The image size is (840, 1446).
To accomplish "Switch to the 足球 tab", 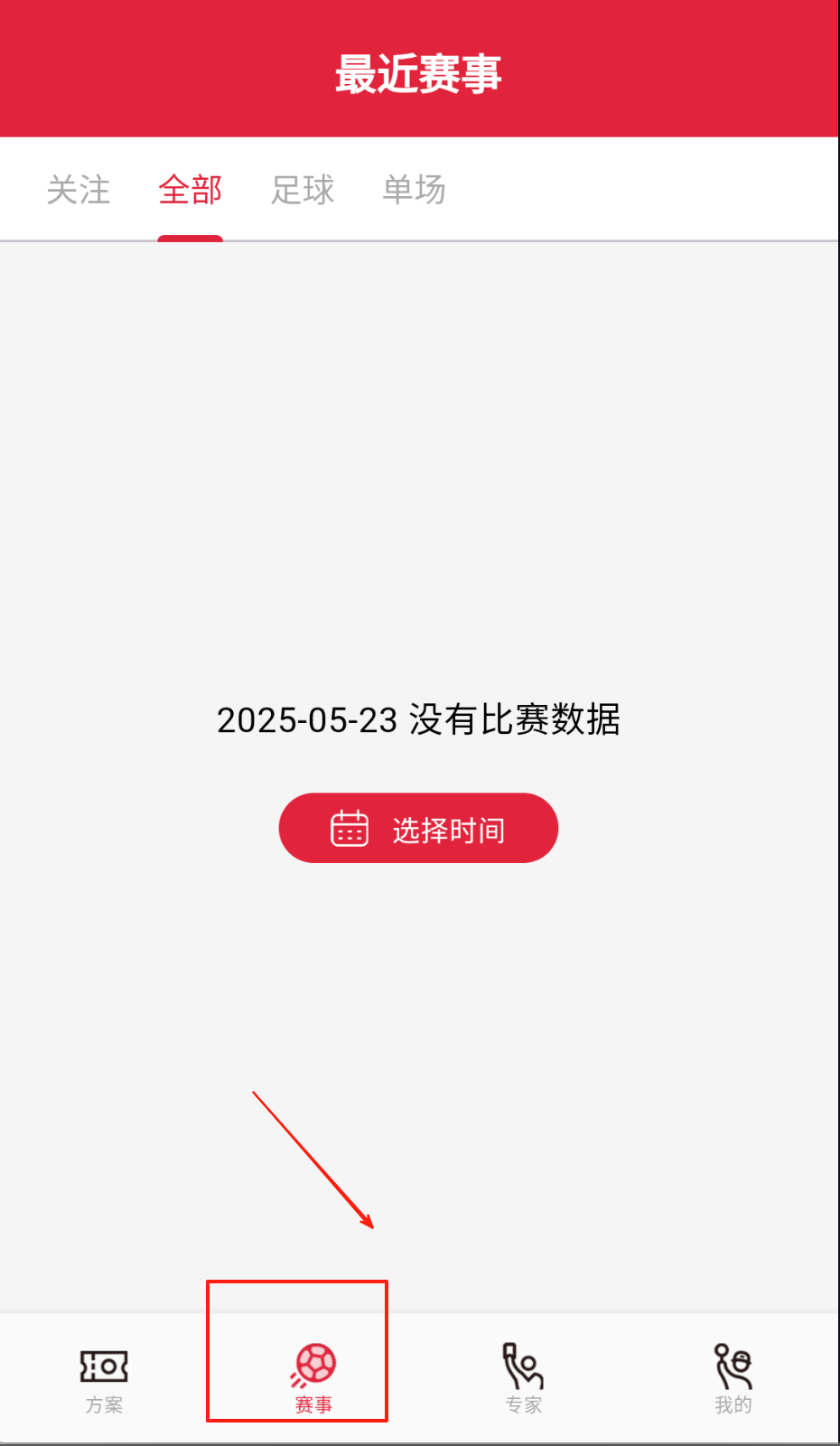I will coord(303,191).
